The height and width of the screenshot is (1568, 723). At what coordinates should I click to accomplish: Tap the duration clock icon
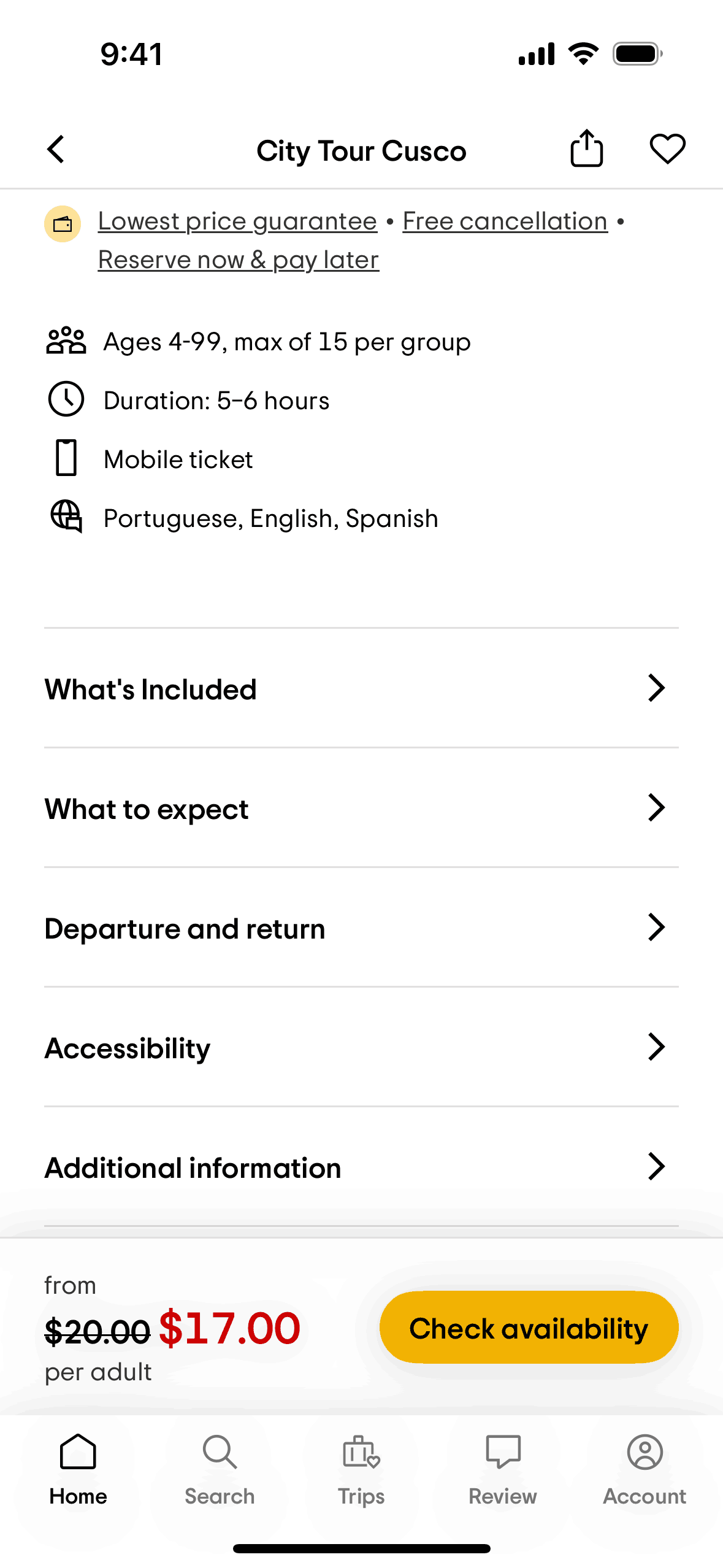(x=65, y=399)
